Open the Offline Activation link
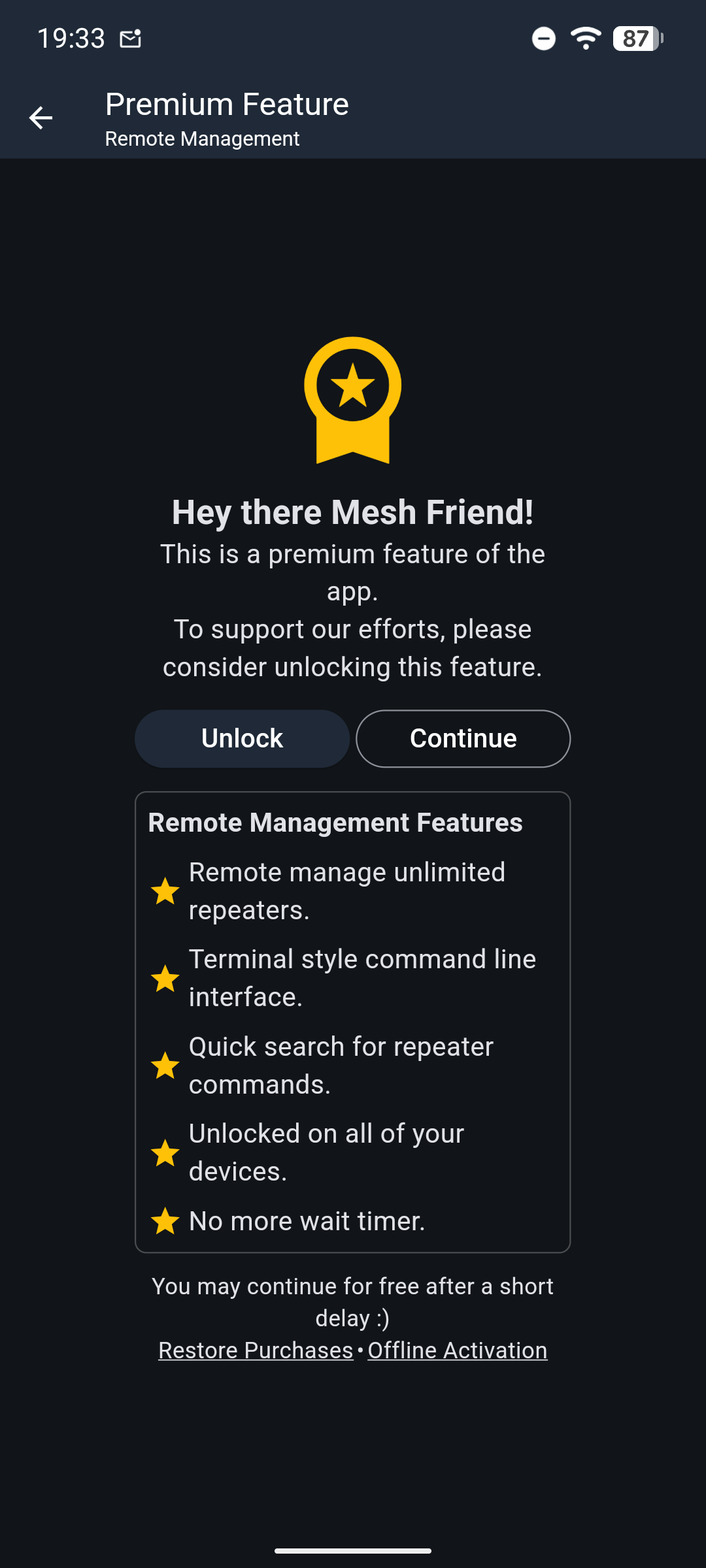Image resolution: width=706 pixels, height=1568 pixels. click(457, 1350)
